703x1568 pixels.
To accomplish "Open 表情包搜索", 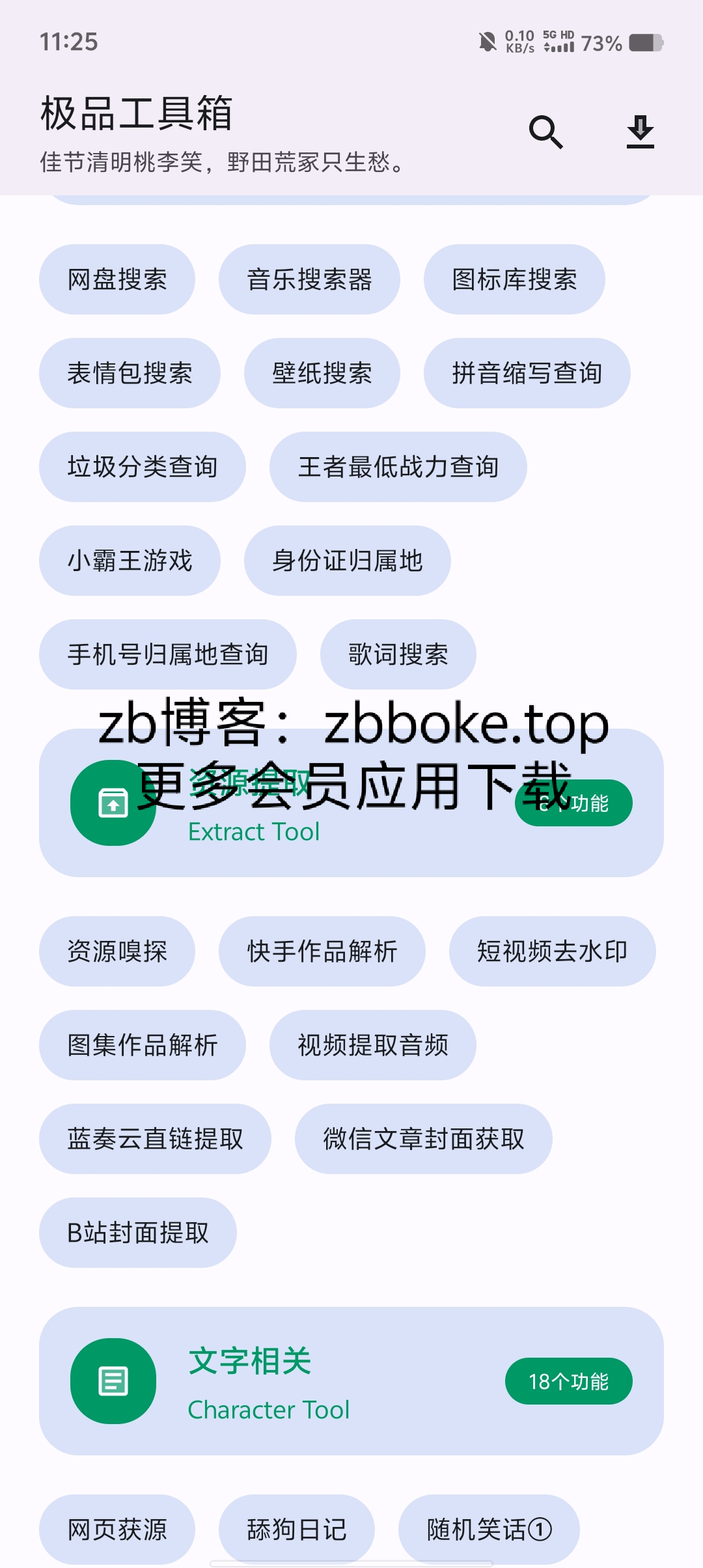I will click(x=130, y=373).
